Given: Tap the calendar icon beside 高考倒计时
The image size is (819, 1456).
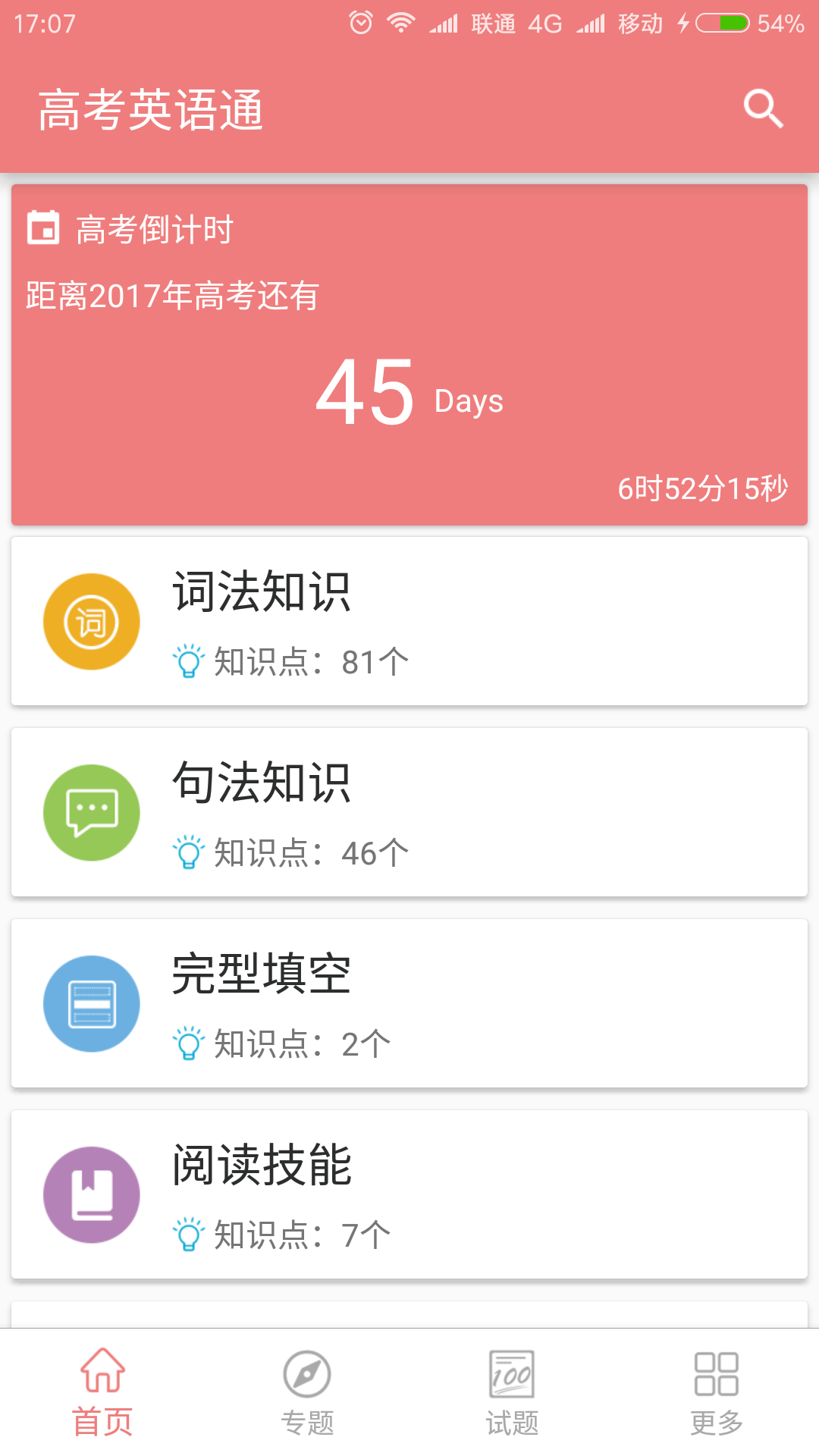Looking at the screenshot, I should click(x=43, y=227).
